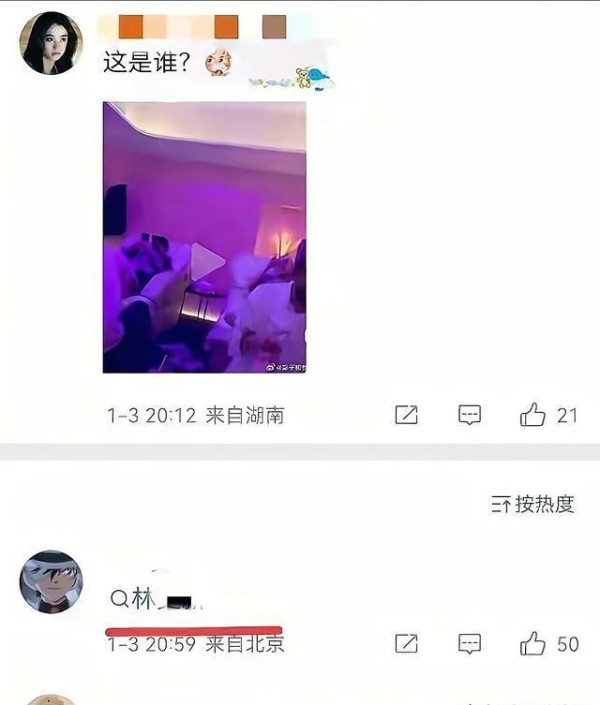This screenshot has height=705, width=600.
Task: Repost the comment from 湖南
Action: 406,415
